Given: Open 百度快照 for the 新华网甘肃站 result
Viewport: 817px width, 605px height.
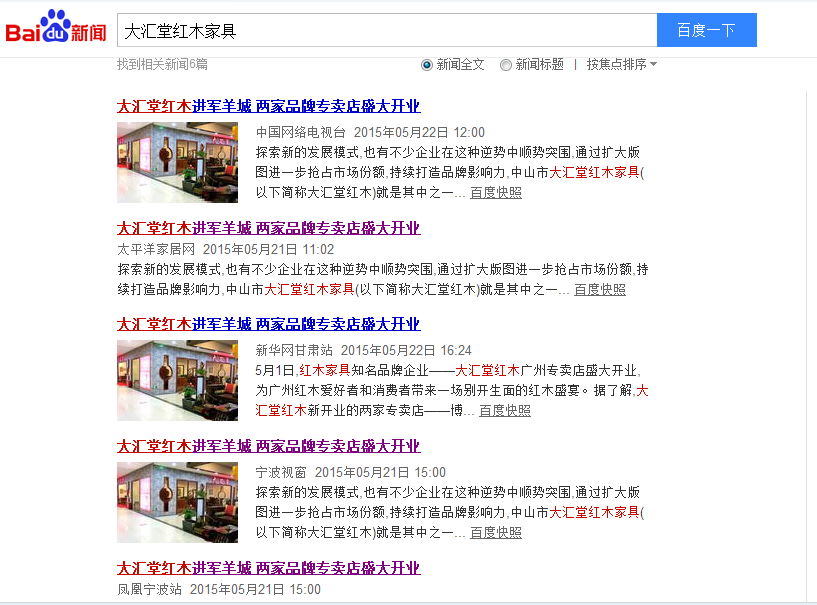Looking at the screenshot, I should point(505,411).
